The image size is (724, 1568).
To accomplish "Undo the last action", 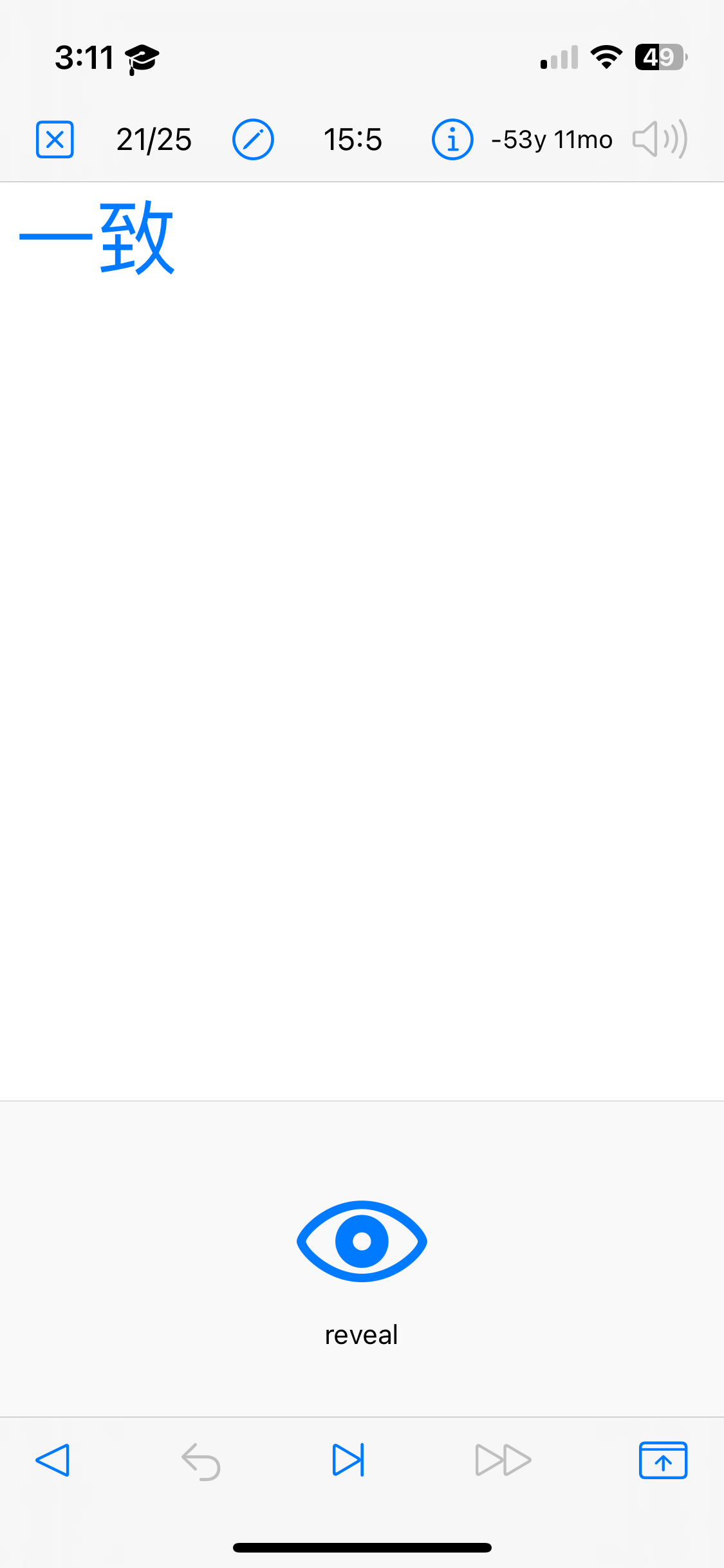I will [x=201, y=1461].
